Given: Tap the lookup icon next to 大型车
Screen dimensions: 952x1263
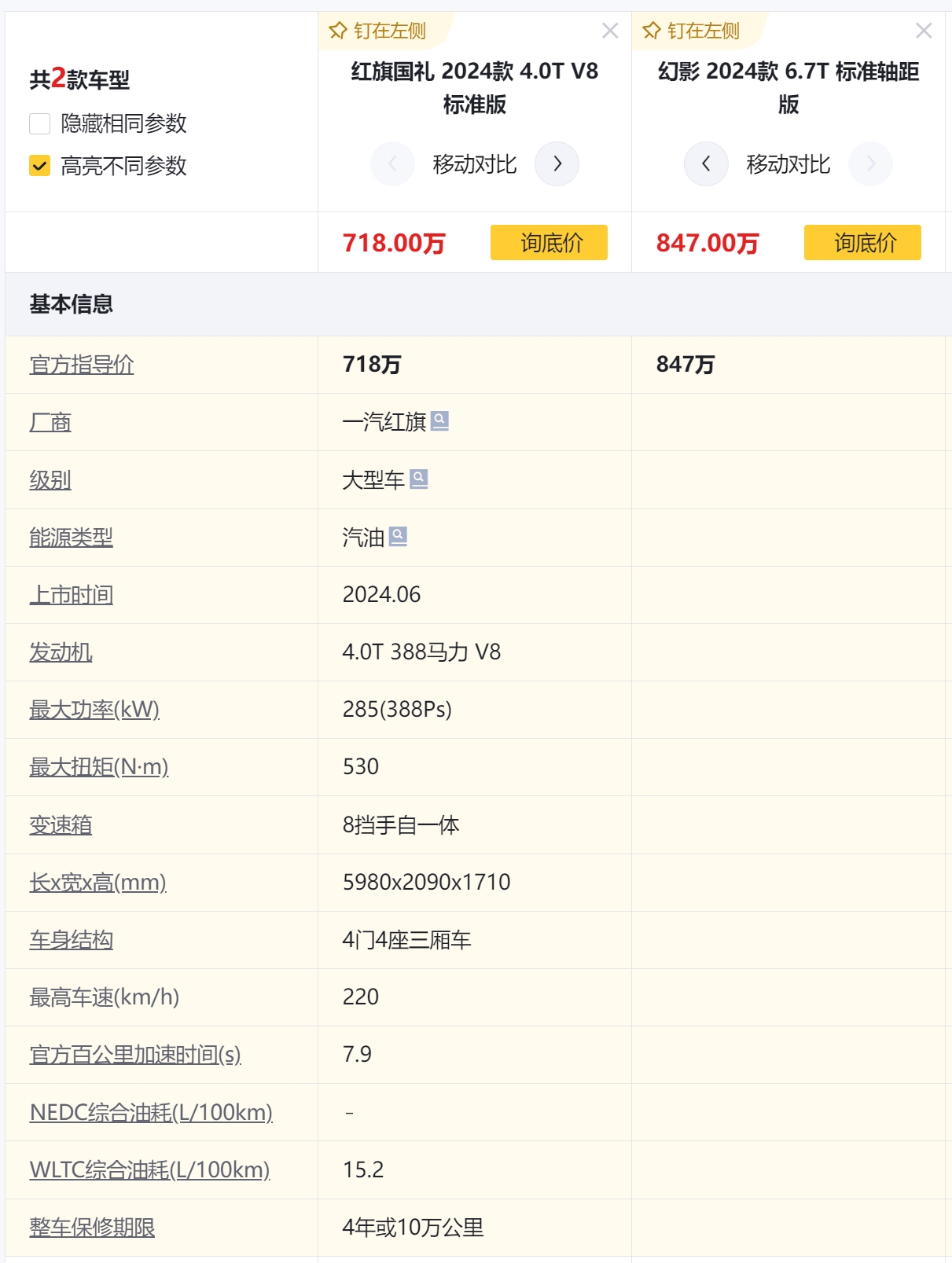Looking at the screenshot, I should 419,479.
